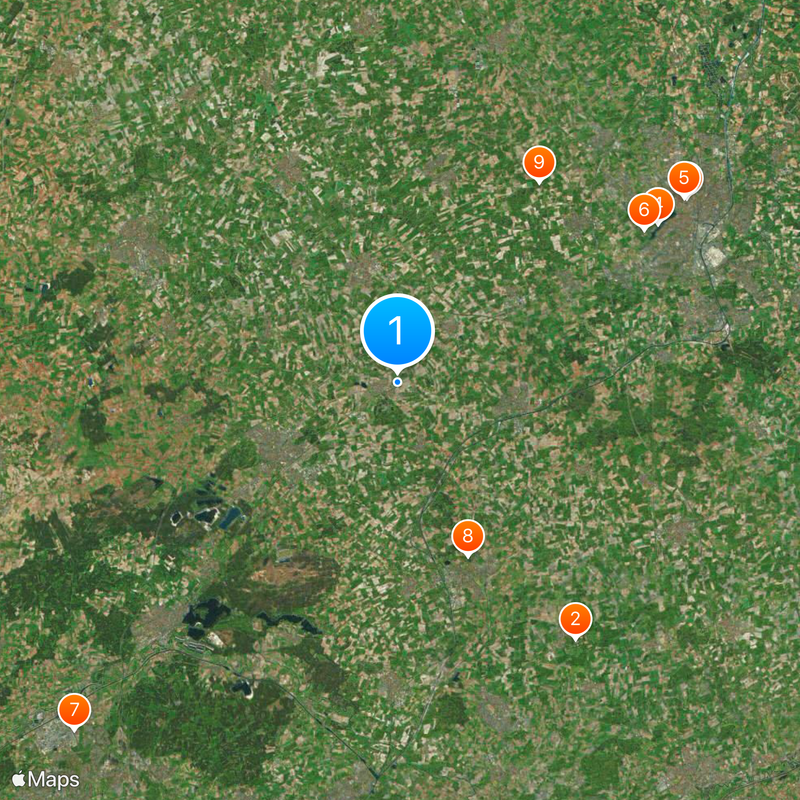Image resolution: width=800 pixels, height=800 pixels.
Task: Select the pin labeled 9
Action: click(539, 163)
